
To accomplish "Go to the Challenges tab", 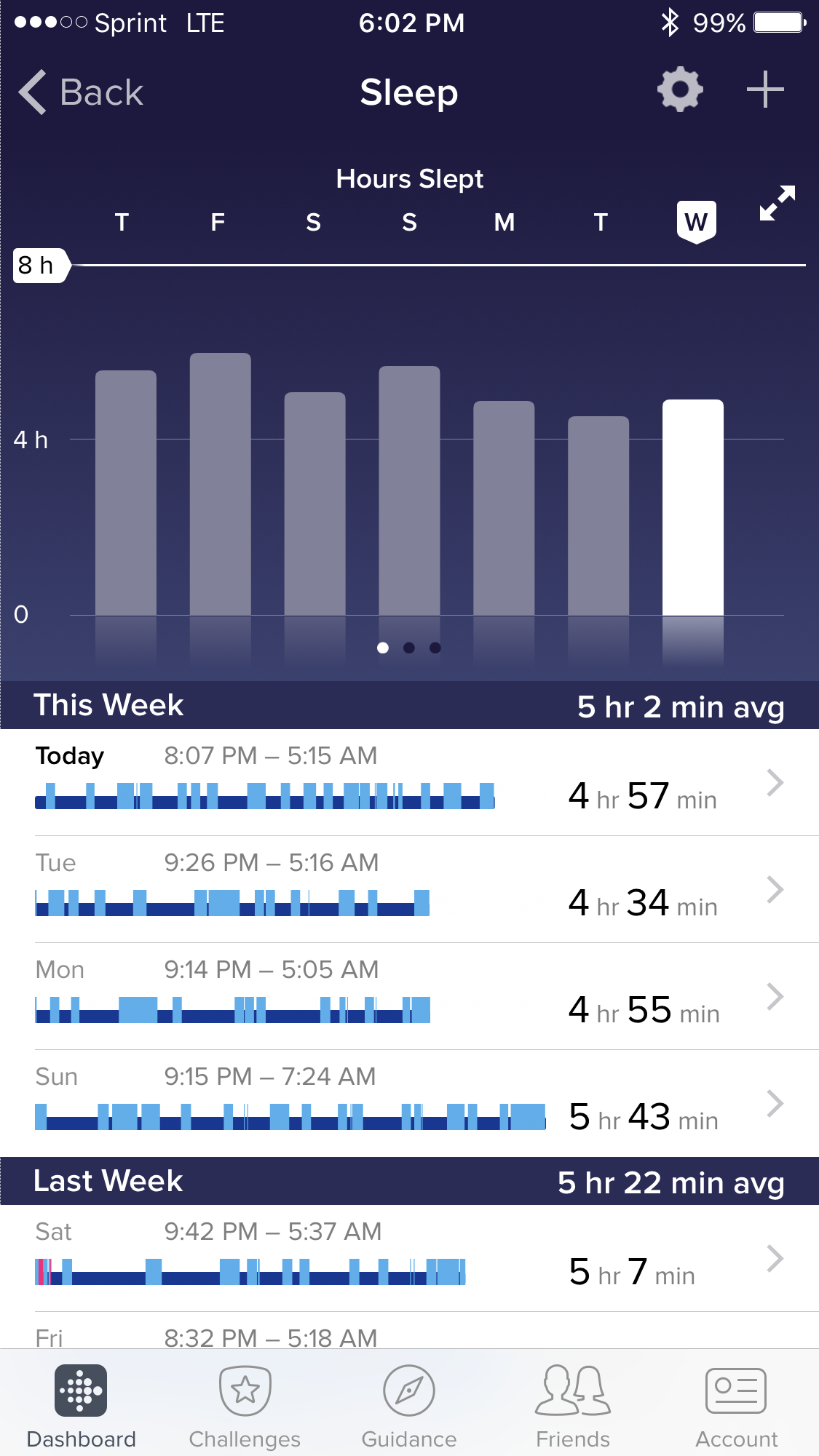I will [245, 1406].
